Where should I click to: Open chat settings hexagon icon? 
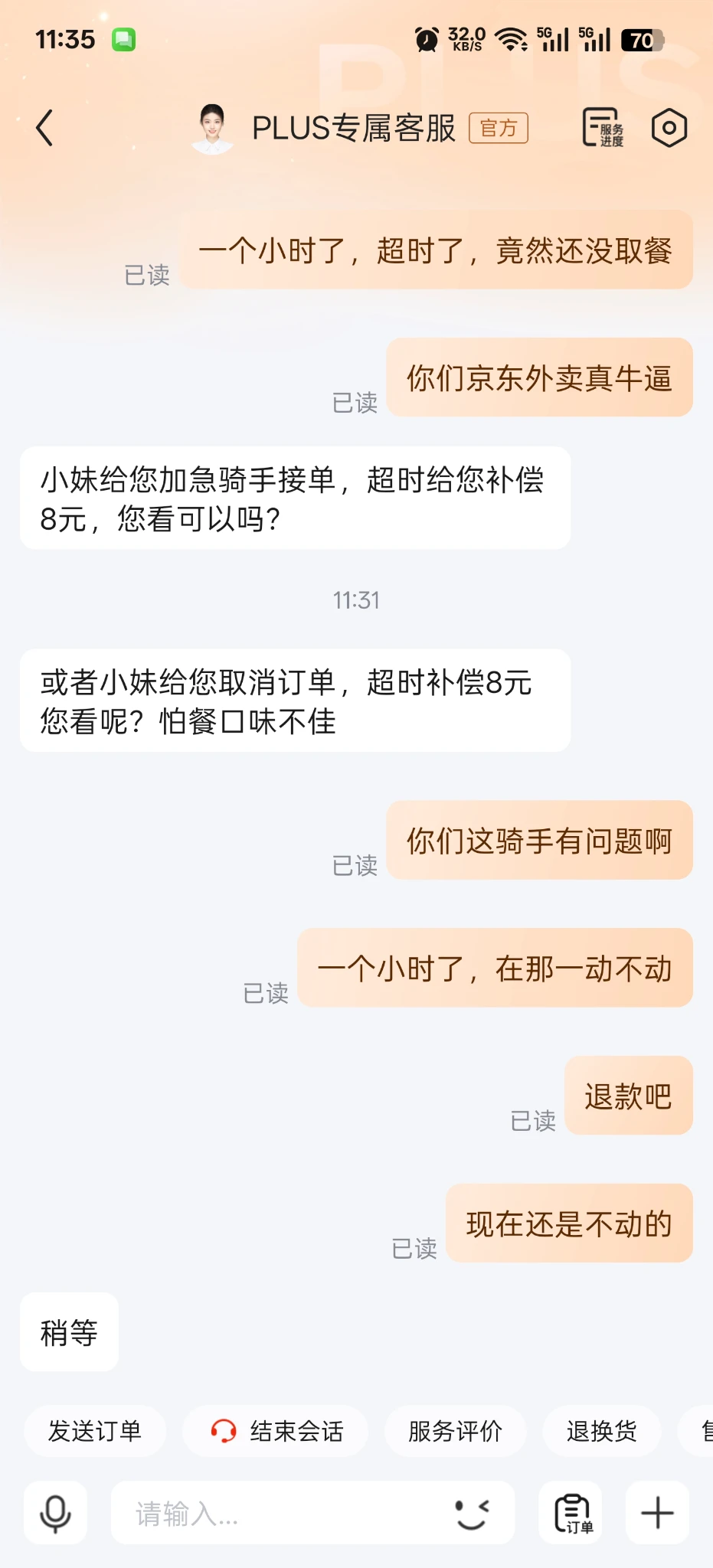[669, 128]
